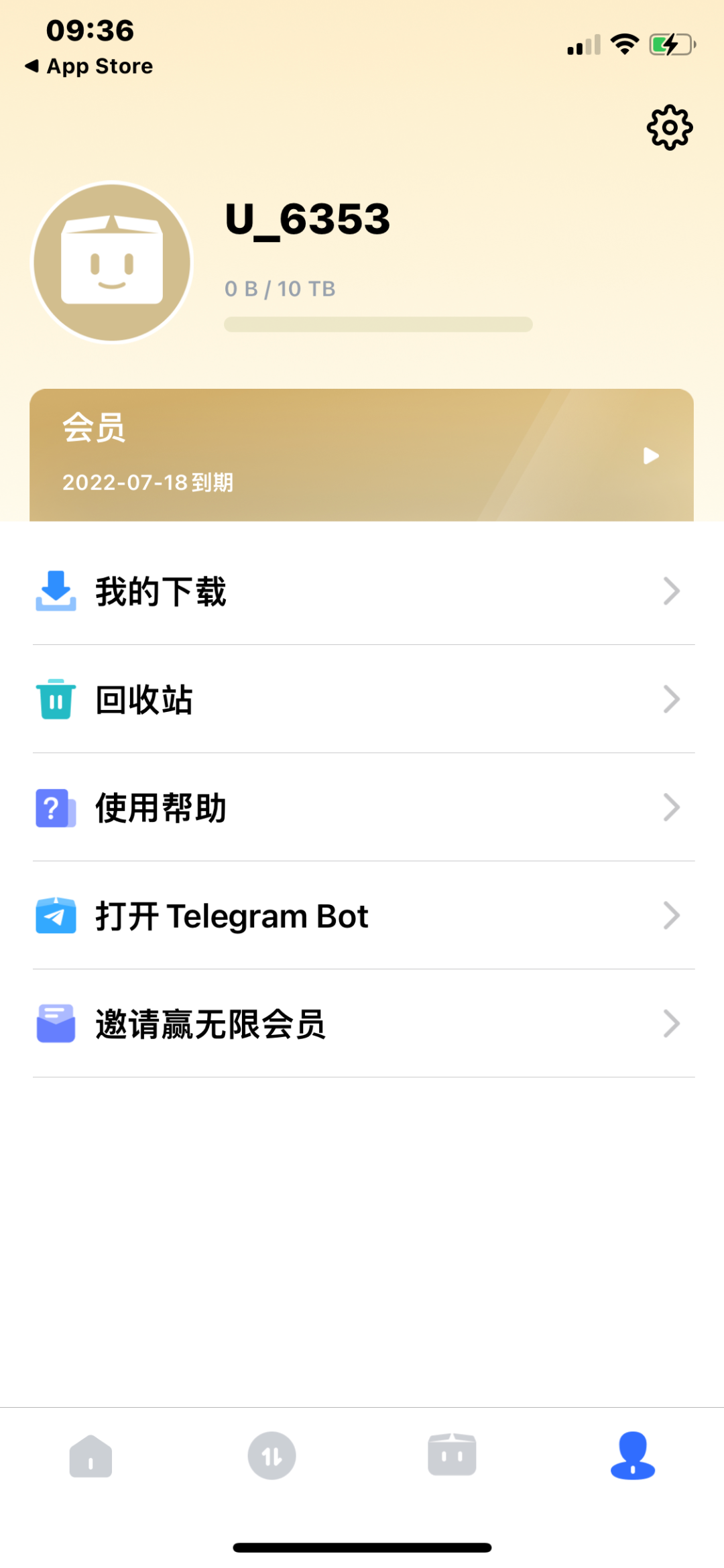
Task: Select 打开 Telegram Bot row
Action: pyautogui.click(x=362, y=916)
